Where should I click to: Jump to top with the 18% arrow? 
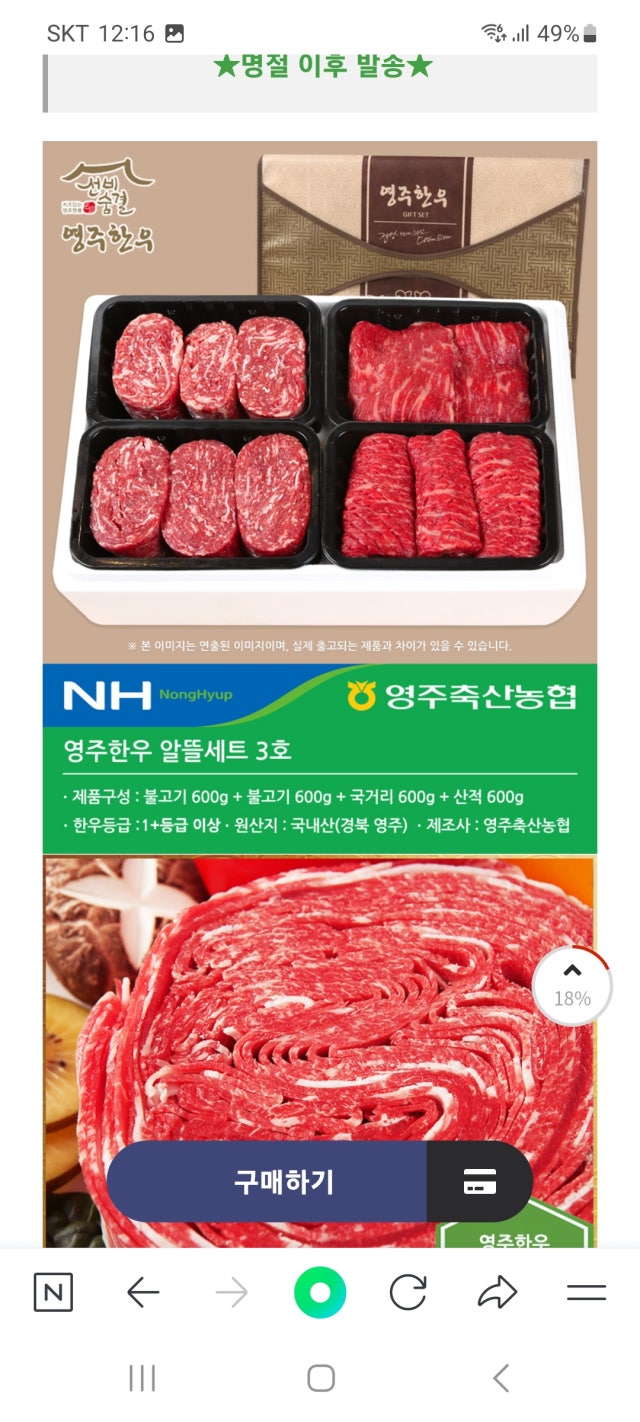572,985
